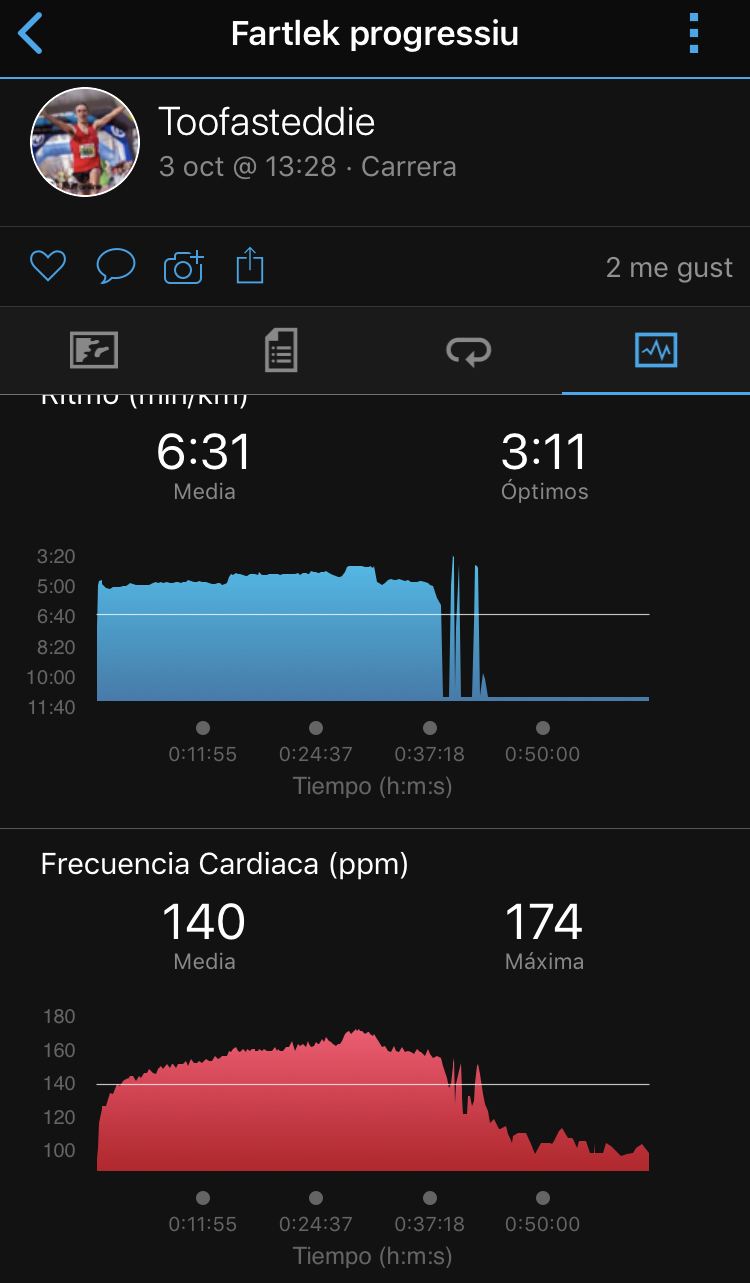Select the charts tab
Image resolution: width=750 pixels, height=1283 pixels.
[656, 351]
